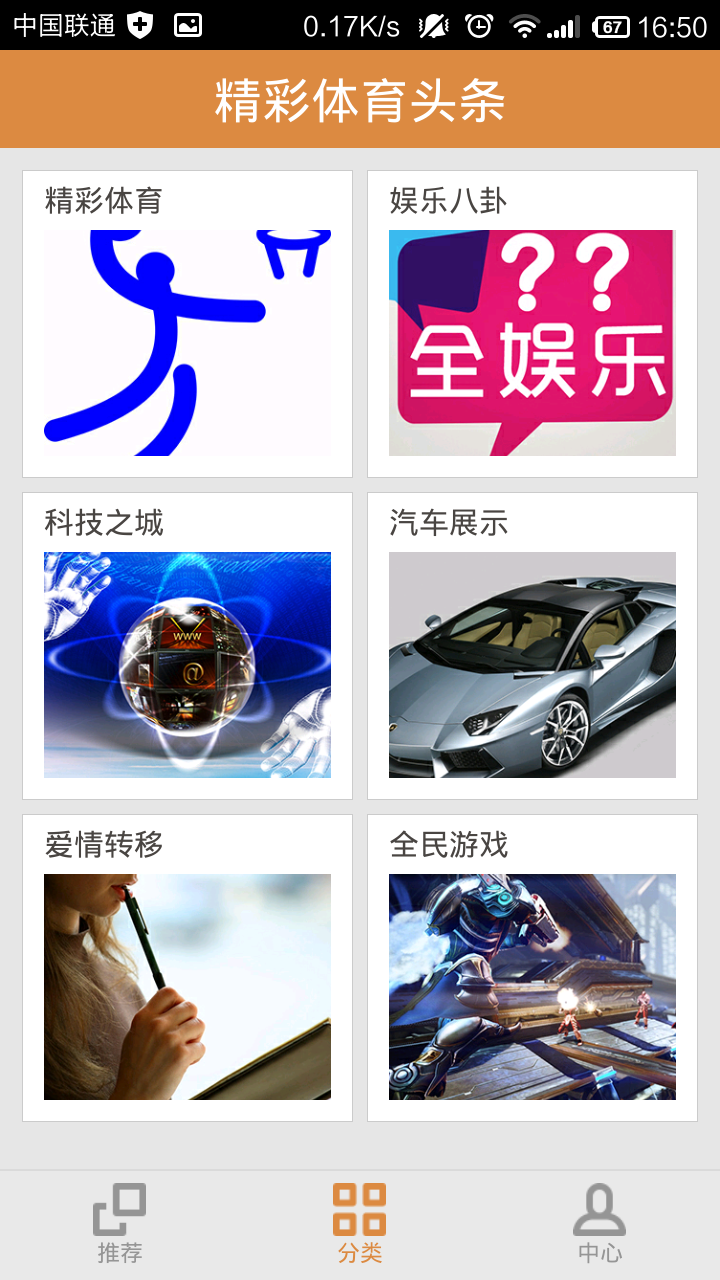Open the 科技之城 technology category

[187, 640]
